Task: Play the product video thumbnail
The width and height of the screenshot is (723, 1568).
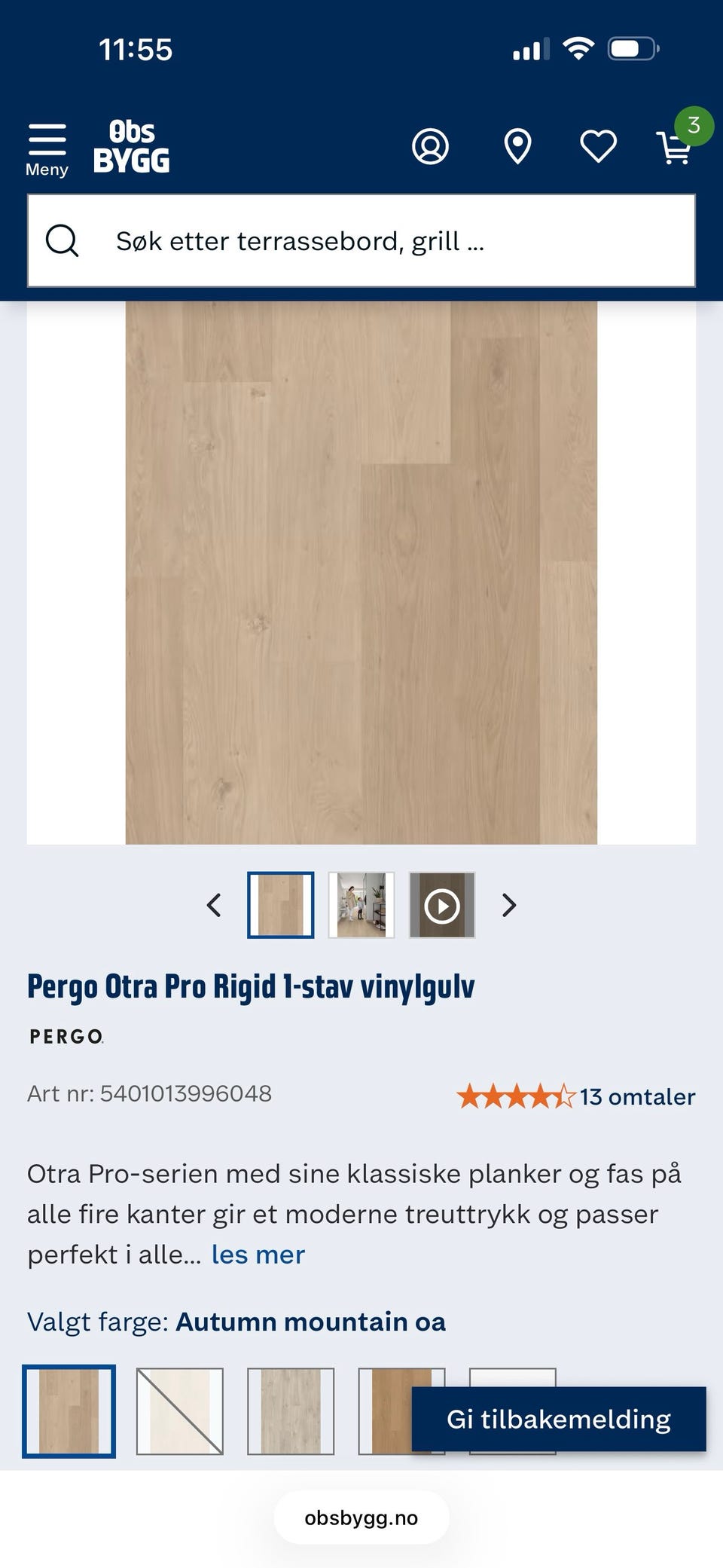Action: 442,905
